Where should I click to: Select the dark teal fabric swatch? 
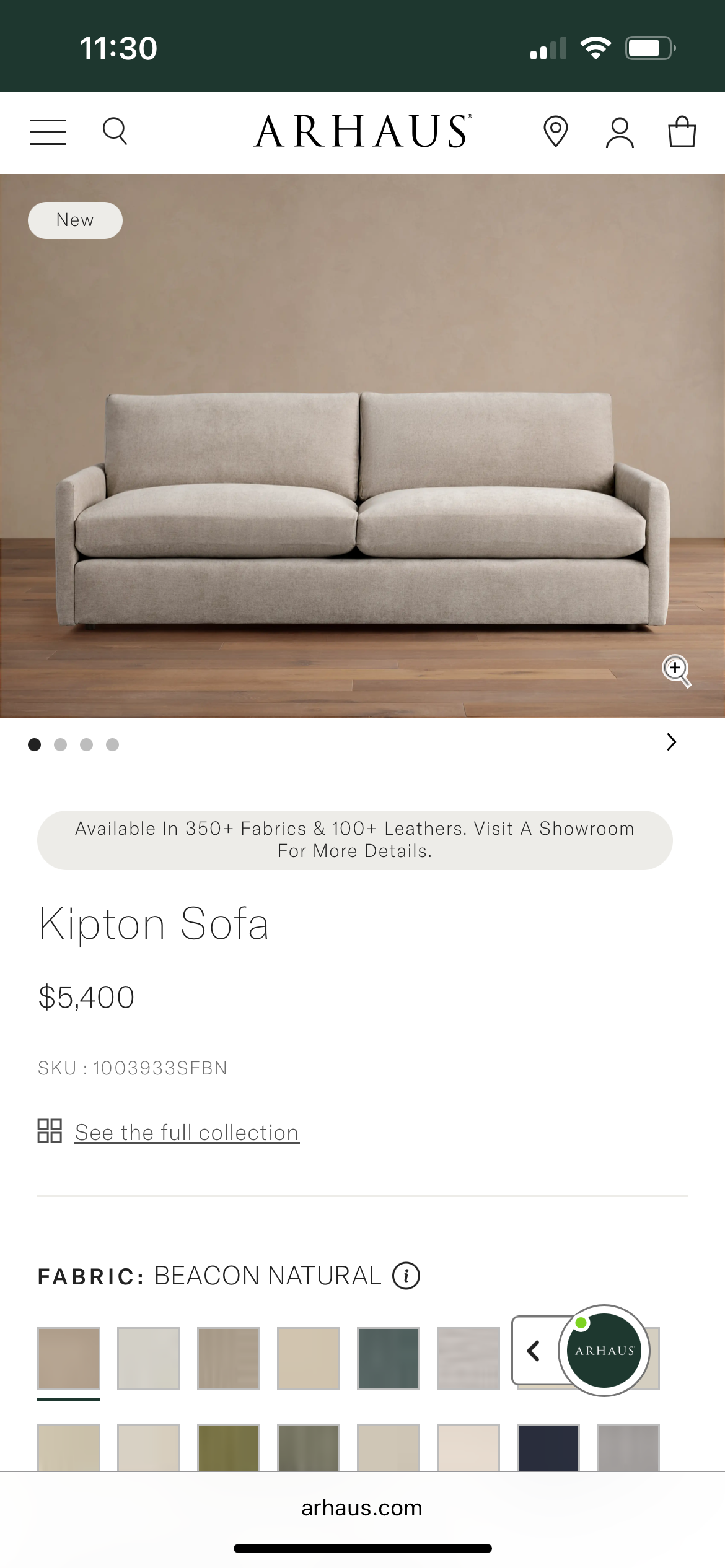coord(389,1358)
